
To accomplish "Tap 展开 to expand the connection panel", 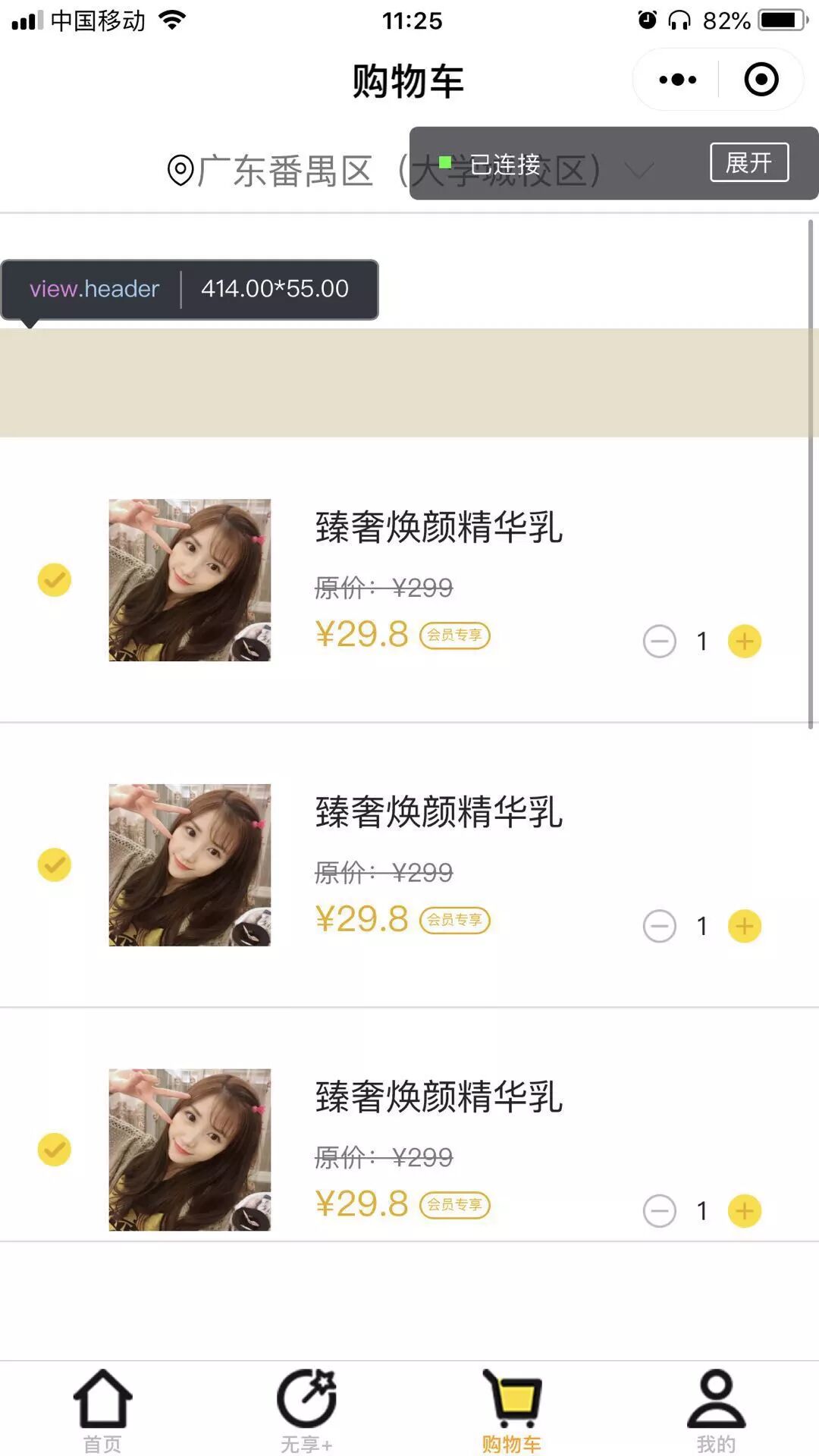I will [x=748, y=162].
